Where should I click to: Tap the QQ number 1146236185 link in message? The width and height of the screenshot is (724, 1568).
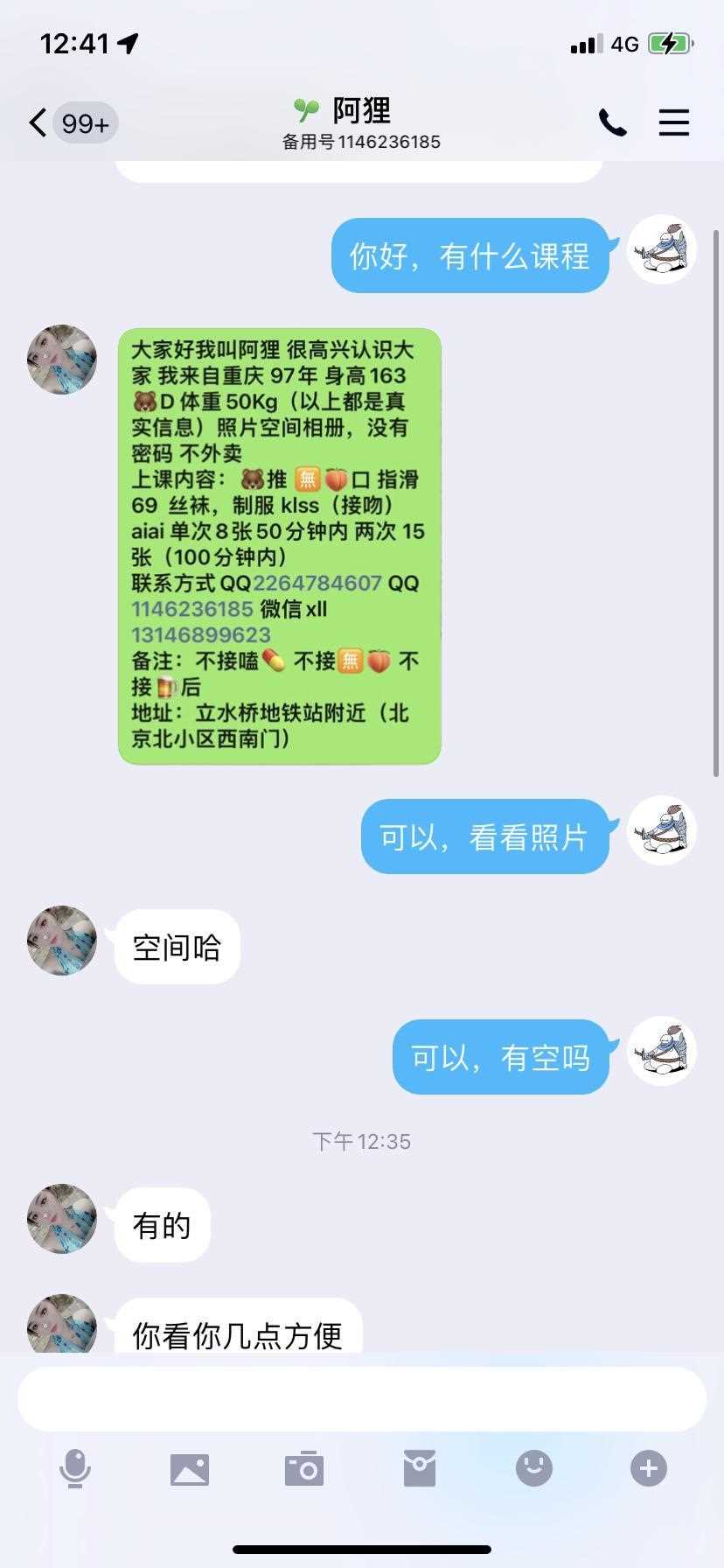(192, 609)
